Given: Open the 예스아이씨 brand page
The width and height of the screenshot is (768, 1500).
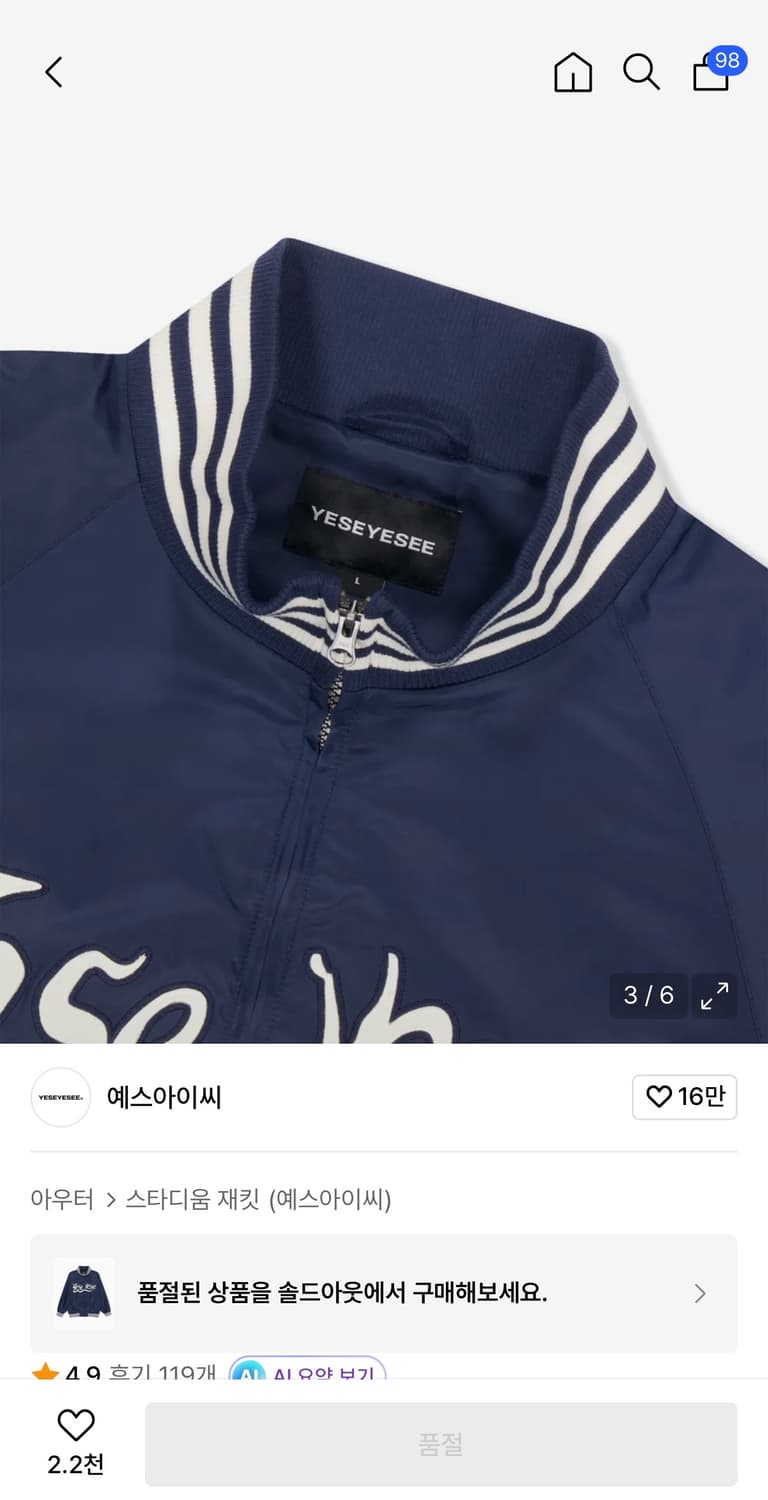Looking at the screenshot, I should click(167, 1097).
